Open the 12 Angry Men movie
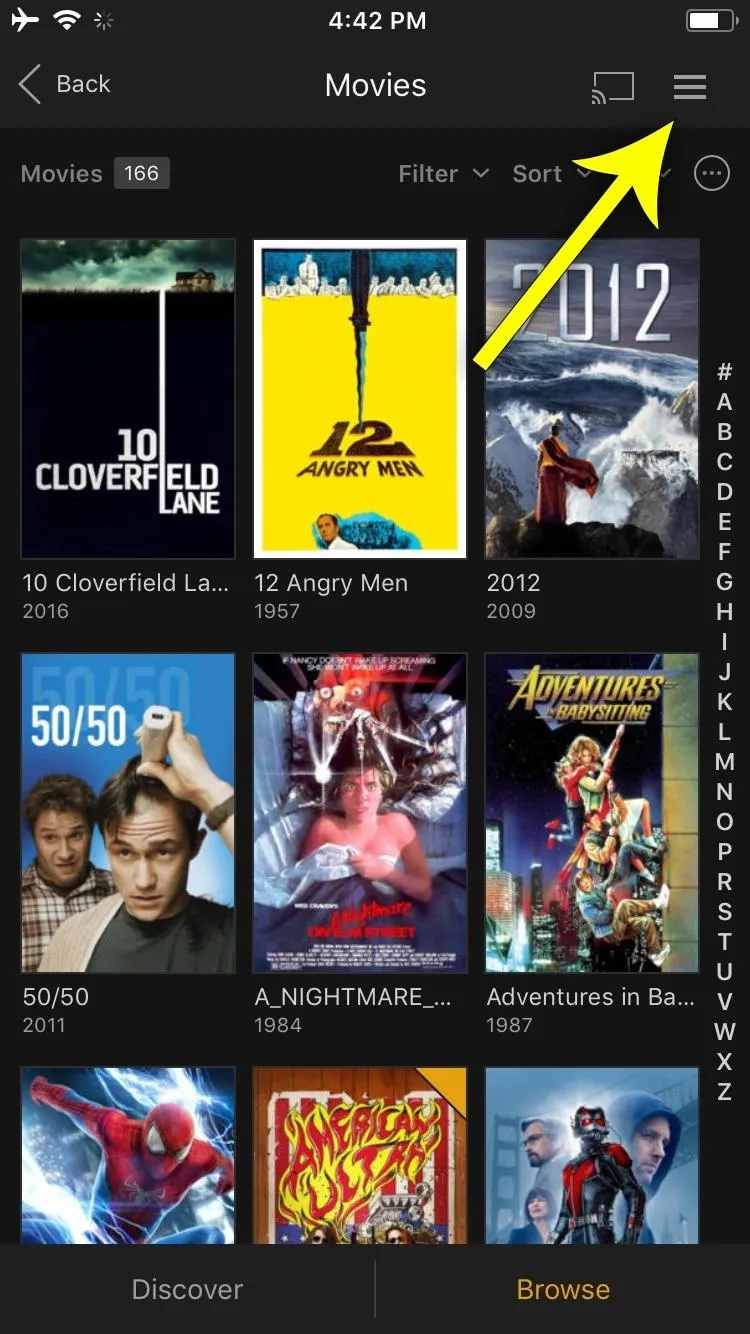This screenshot has width=750, height=1334. pos(360,398)
